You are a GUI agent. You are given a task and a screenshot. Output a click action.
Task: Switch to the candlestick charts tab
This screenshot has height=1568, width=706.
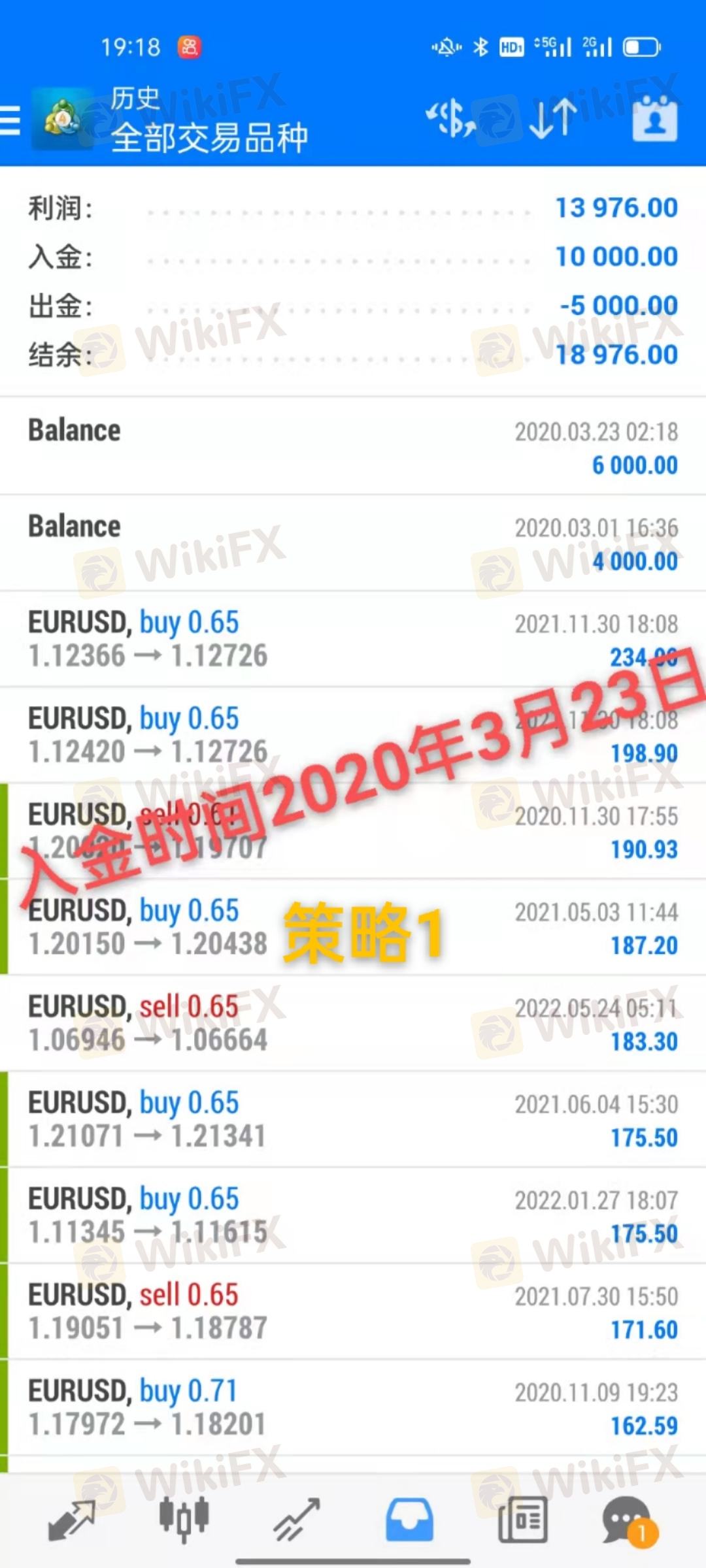coord(184,1519)
